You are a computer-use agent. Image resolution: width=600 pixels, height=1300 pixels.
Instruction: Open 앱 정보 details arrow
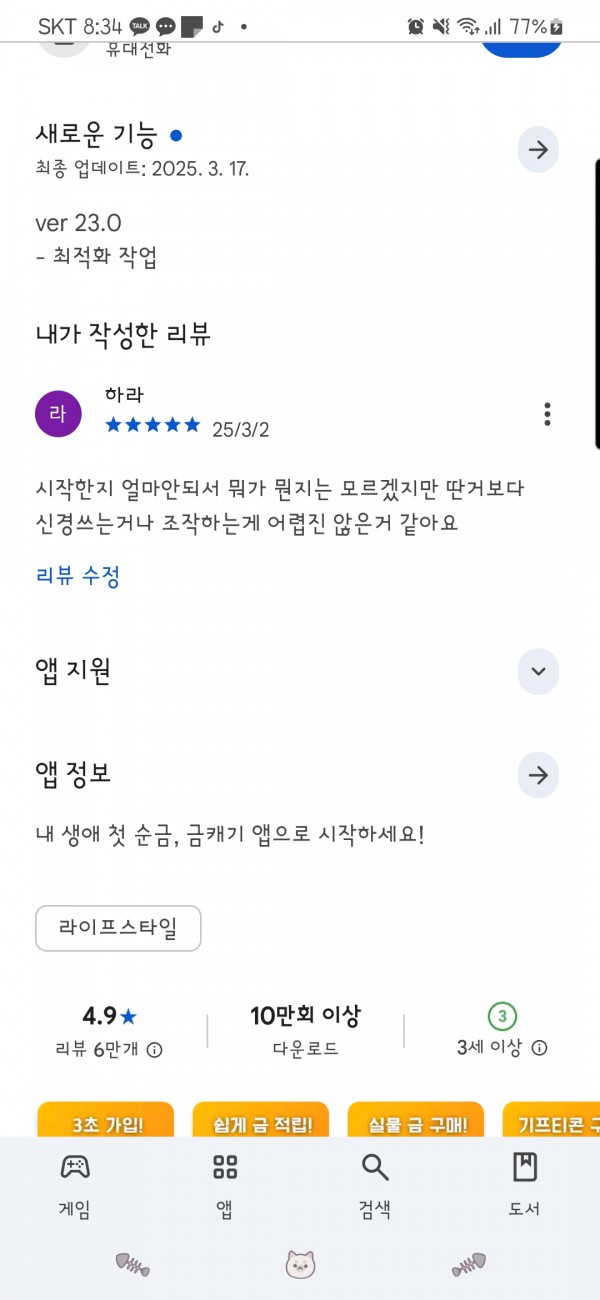pyautogui.click(x=538, y=775)
